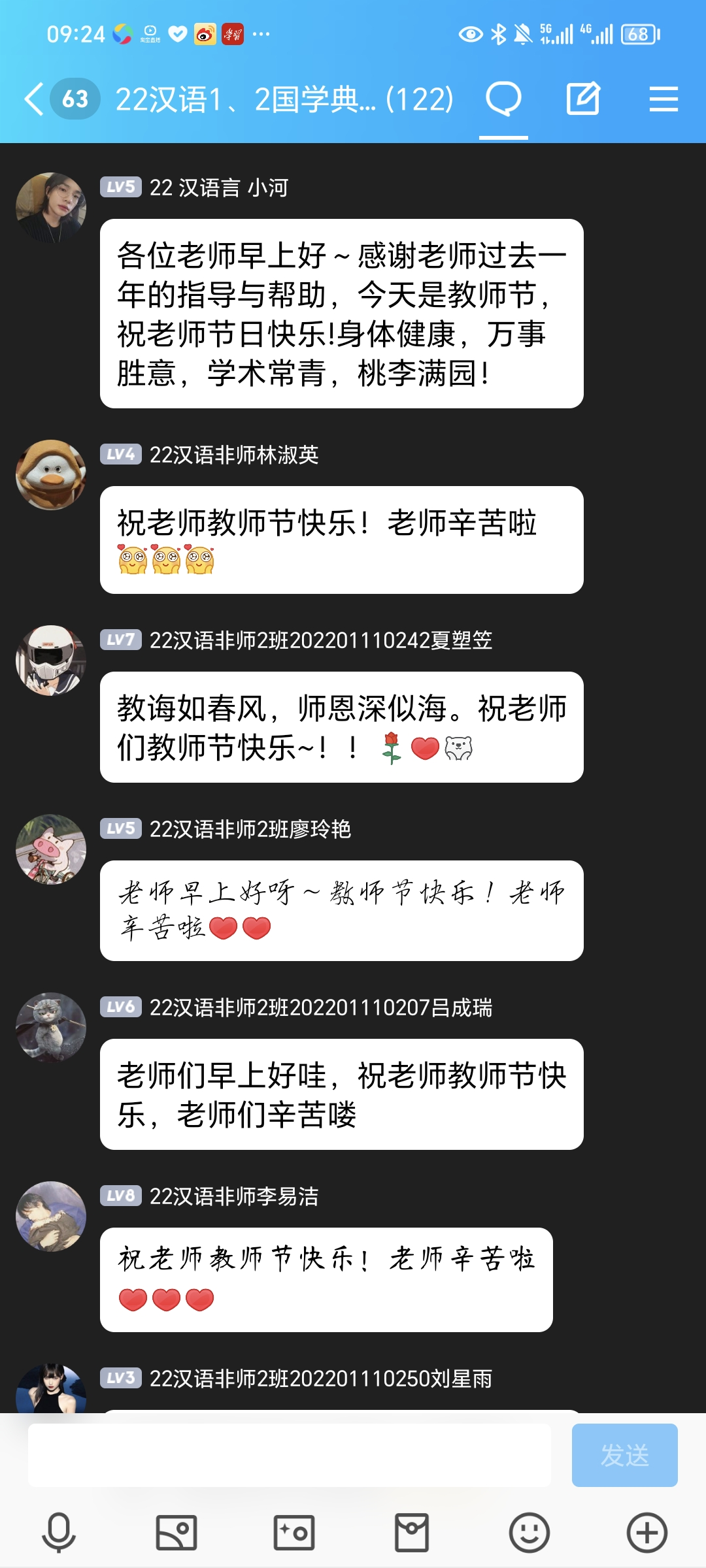
Task: Go back to the message list
Action: (x=34, y=99)
